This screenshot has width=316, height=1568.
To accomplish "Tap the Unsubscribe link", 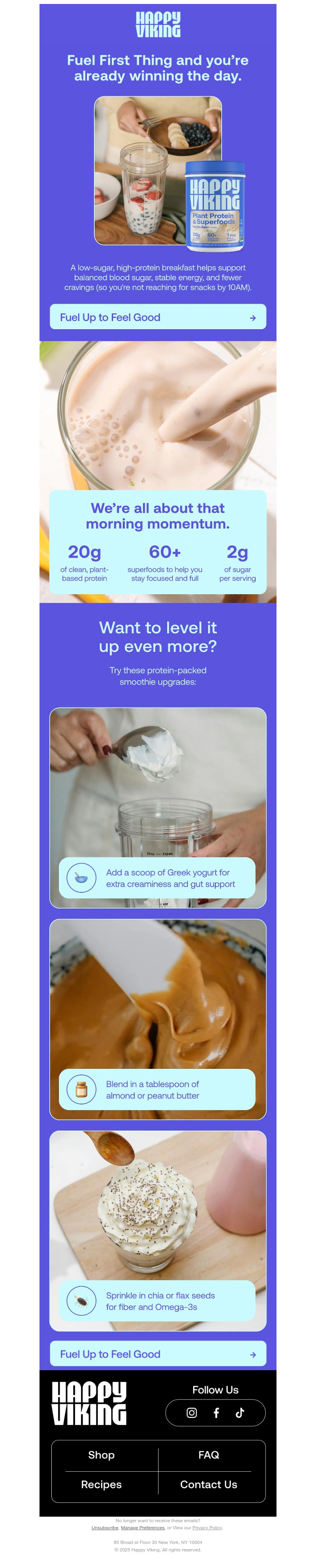I will point(105,1527).
